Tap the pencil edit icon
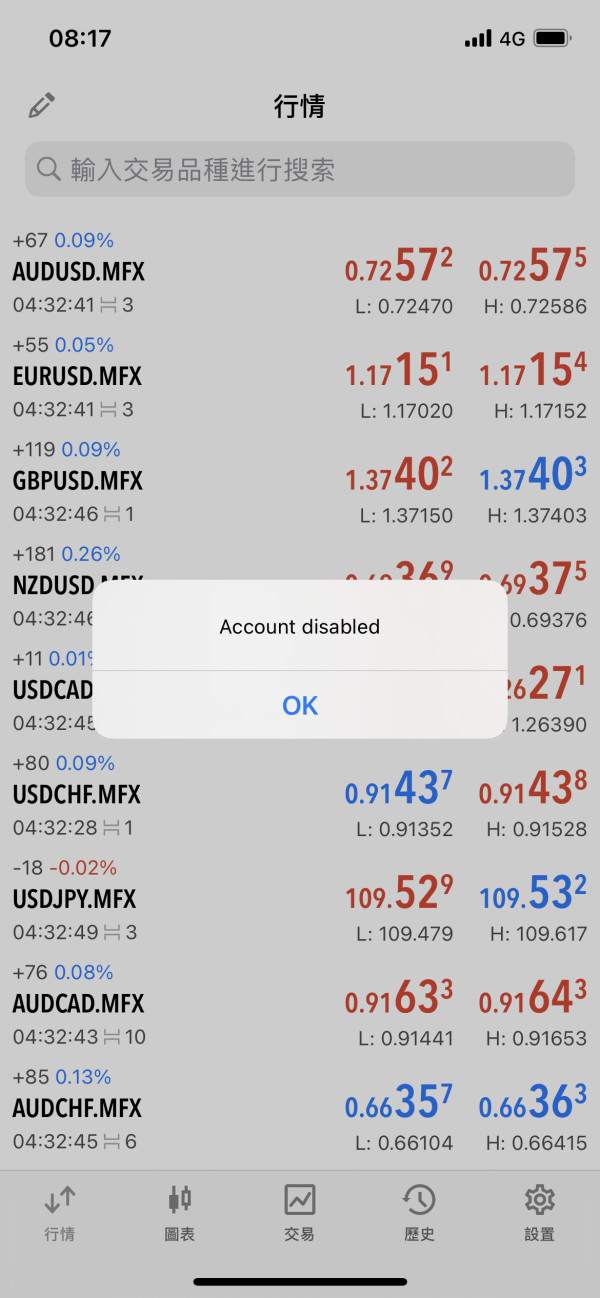Screen dimensions: 600x1298 click(42, 105)
